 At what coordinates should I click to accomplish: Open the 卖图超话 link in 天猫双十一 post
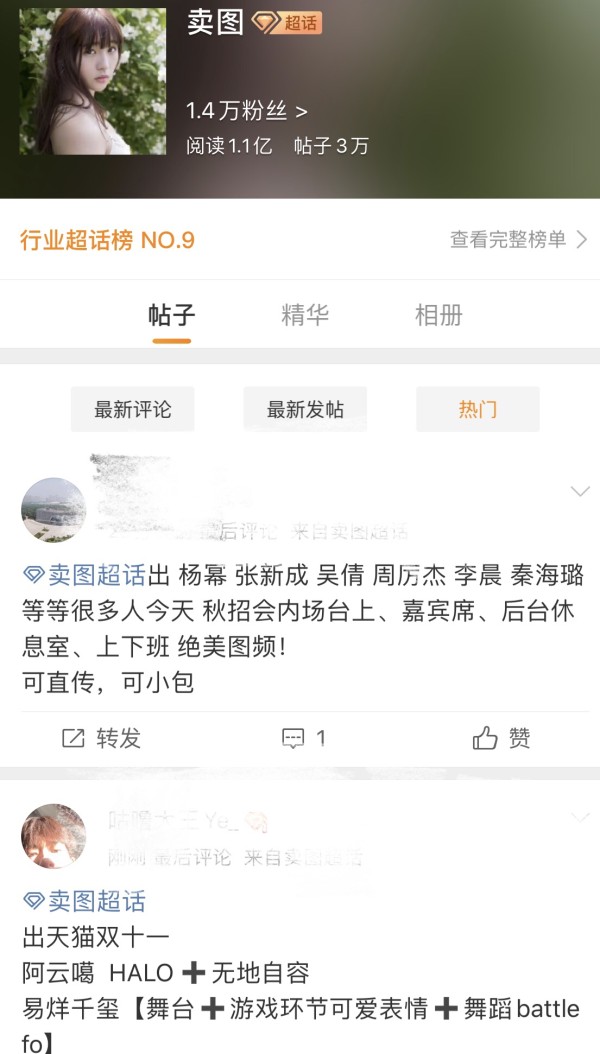(x=85, y=901)
